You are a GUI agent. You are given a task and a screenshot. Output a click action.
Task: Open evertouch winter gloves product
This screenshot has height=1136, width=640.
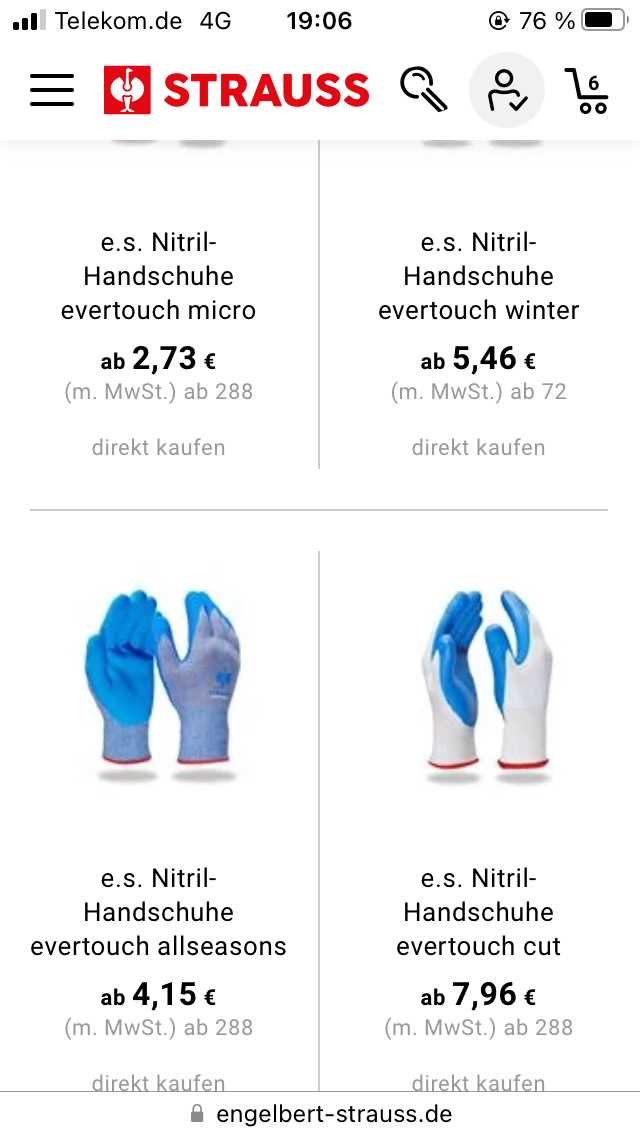coord(478,276)
